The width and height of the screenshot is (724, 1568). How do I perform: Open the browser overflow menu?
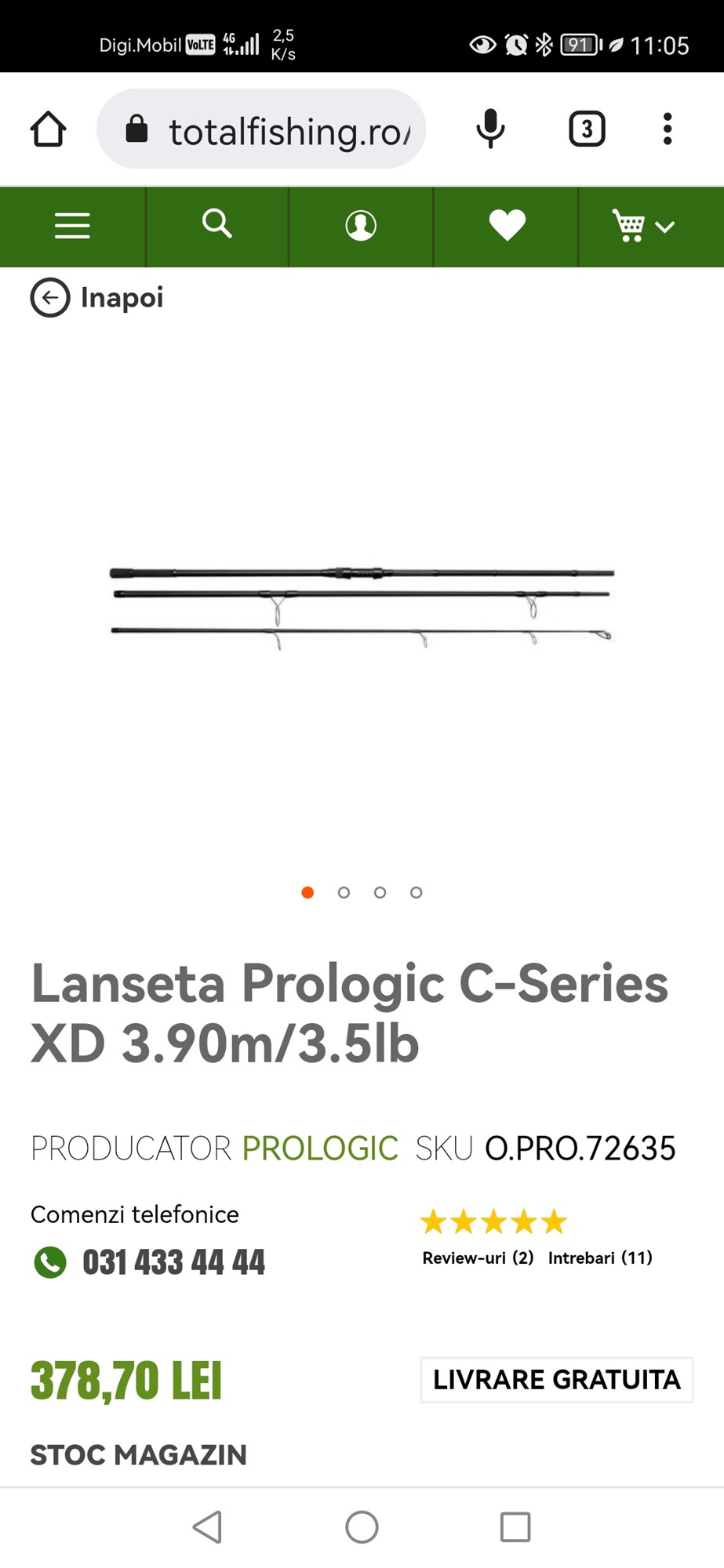point(668,129)
